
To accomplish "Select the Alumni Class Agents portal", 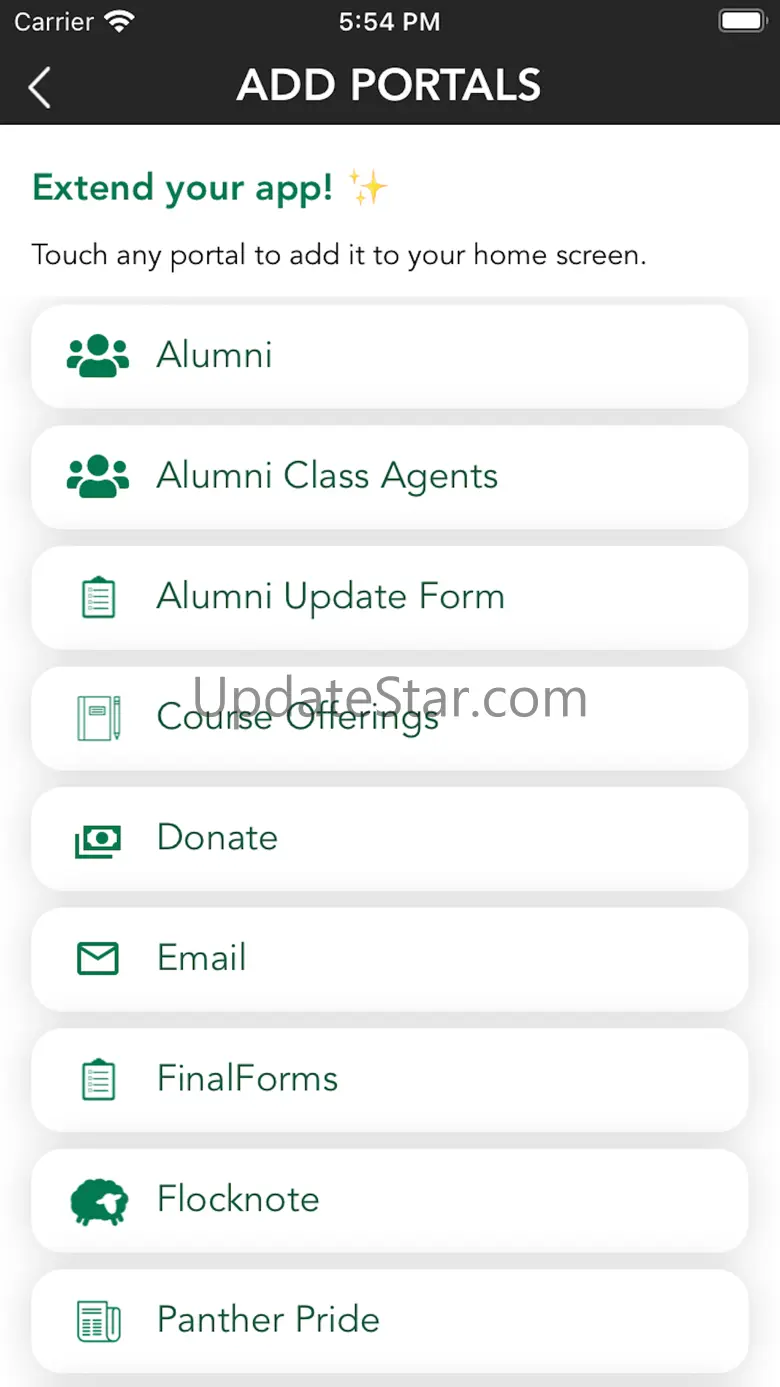I will [x=390, y=477].
